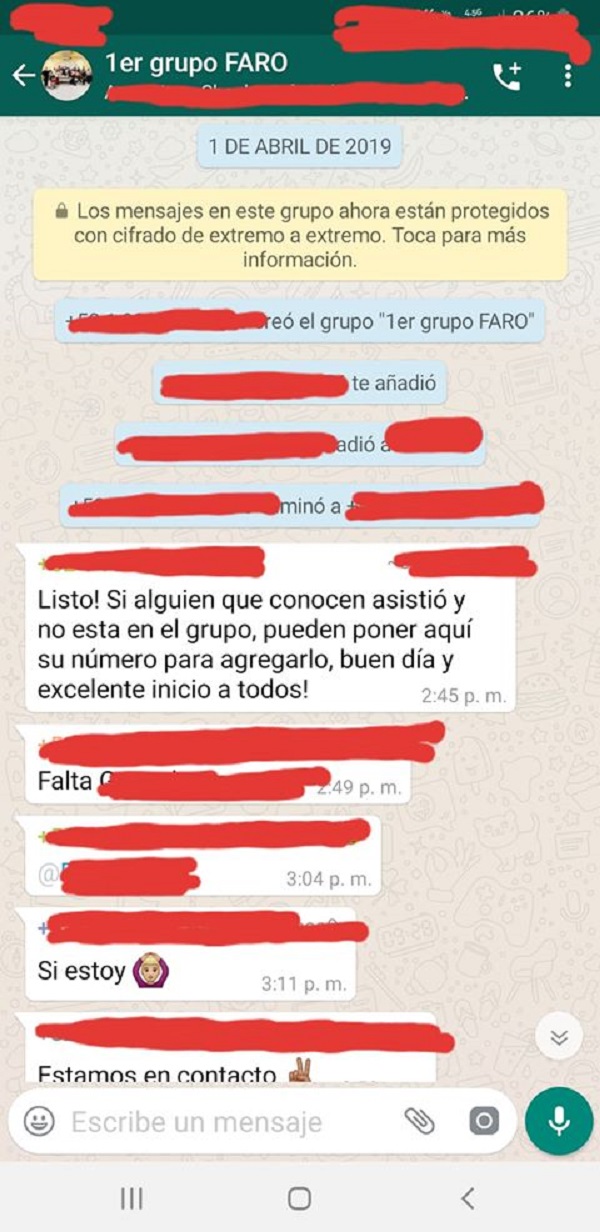The height and width of the screenshot is (1232, 600).
Task: Open recent apps from the navigation bar
Action: 131,1198
